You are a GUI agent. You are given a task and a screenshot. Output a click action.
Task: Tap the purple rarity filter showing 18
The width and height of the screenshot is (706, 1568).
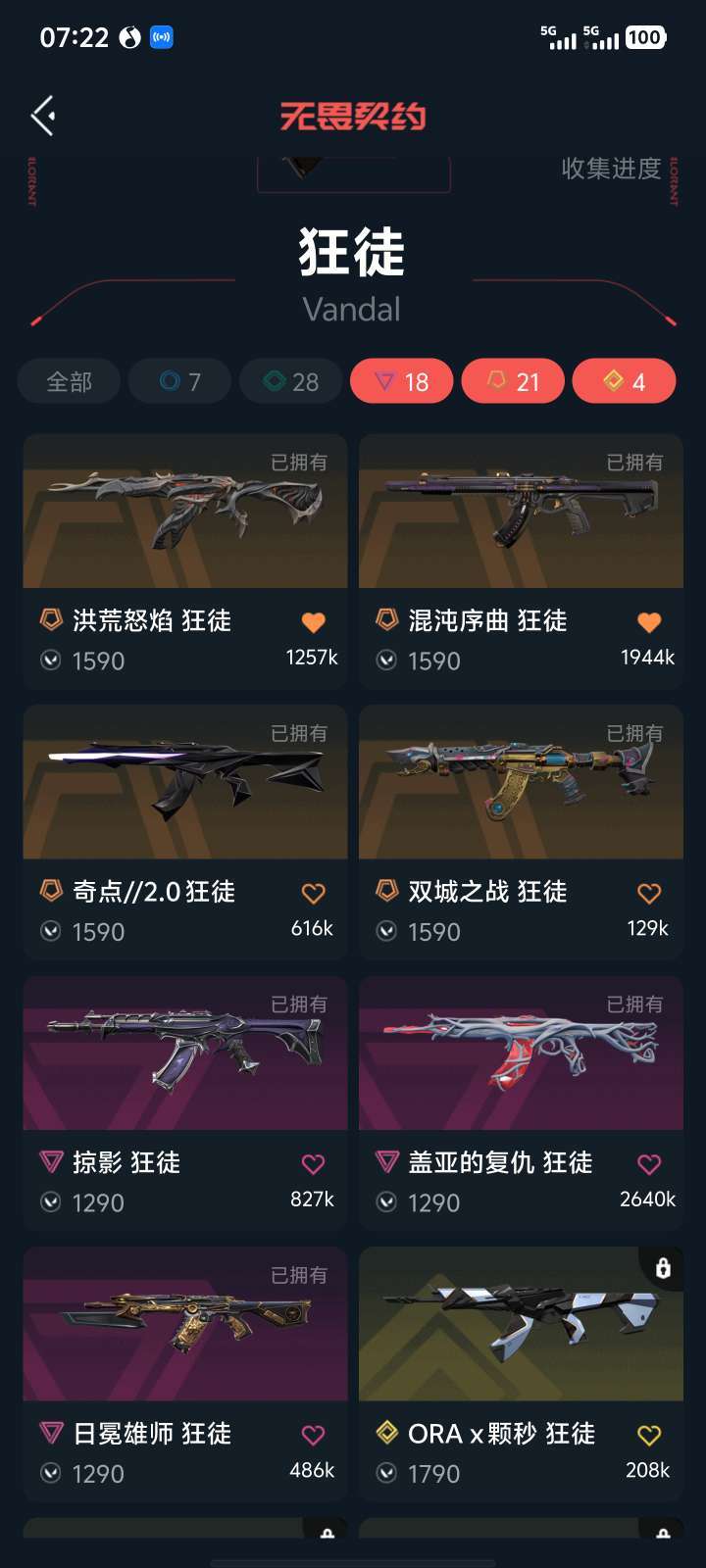coord(402,381)
